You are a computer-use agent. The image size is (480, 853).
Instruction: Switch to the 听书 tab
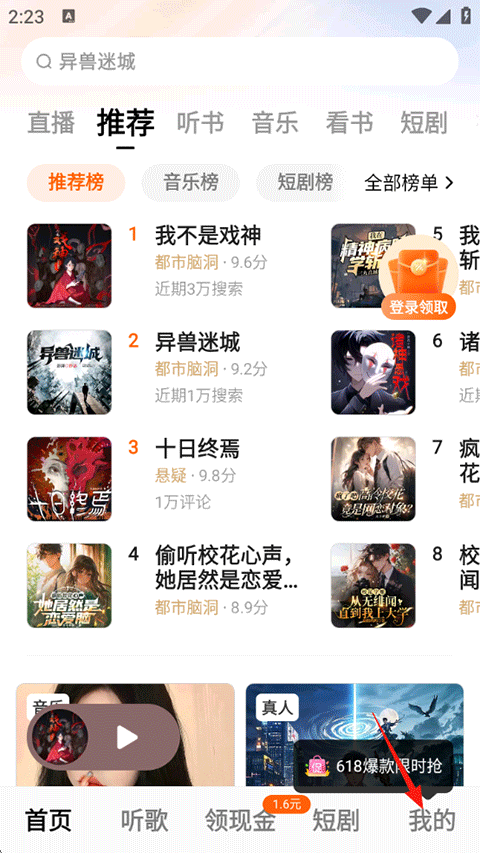pyautogui.click(x=200, y=123)
